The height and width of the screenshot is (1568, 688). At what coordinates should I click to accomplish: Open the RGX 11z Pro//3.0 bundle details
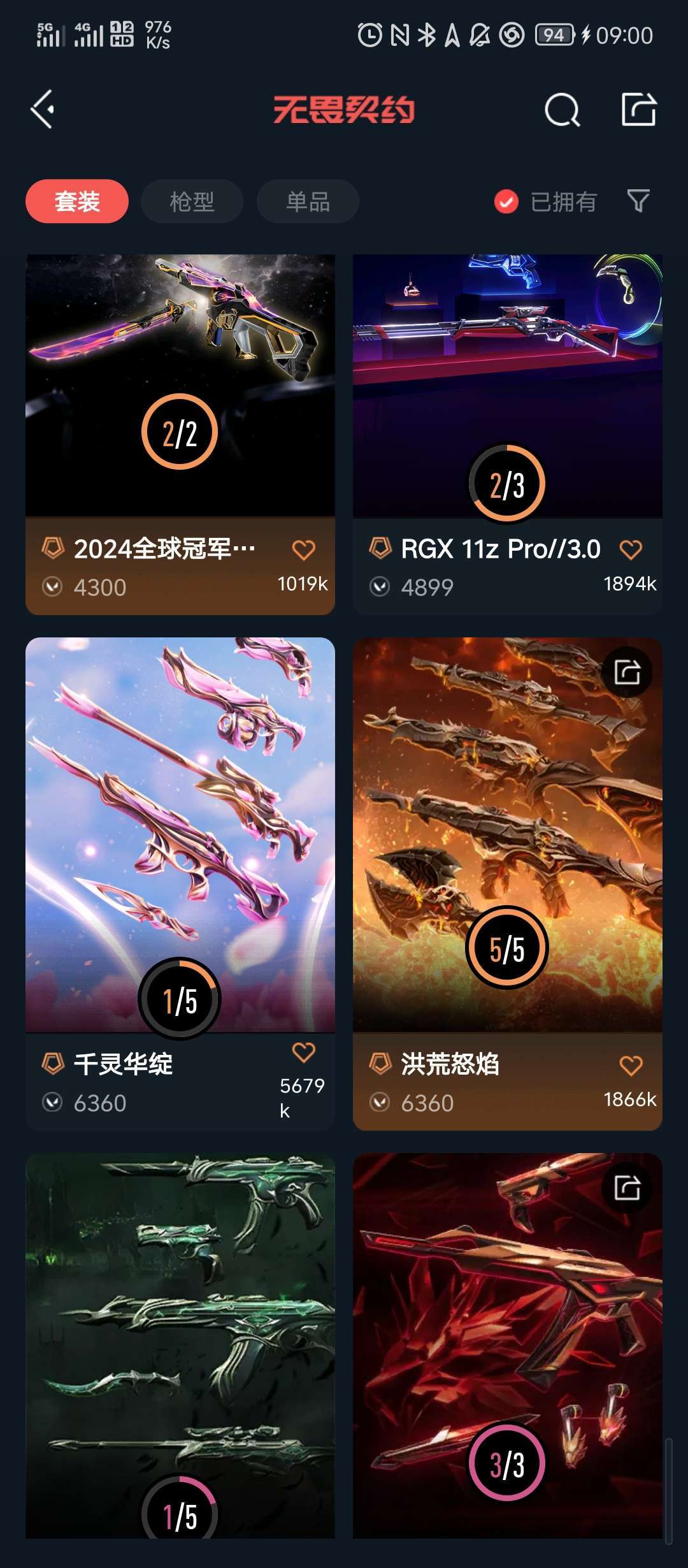pos(507,382)
